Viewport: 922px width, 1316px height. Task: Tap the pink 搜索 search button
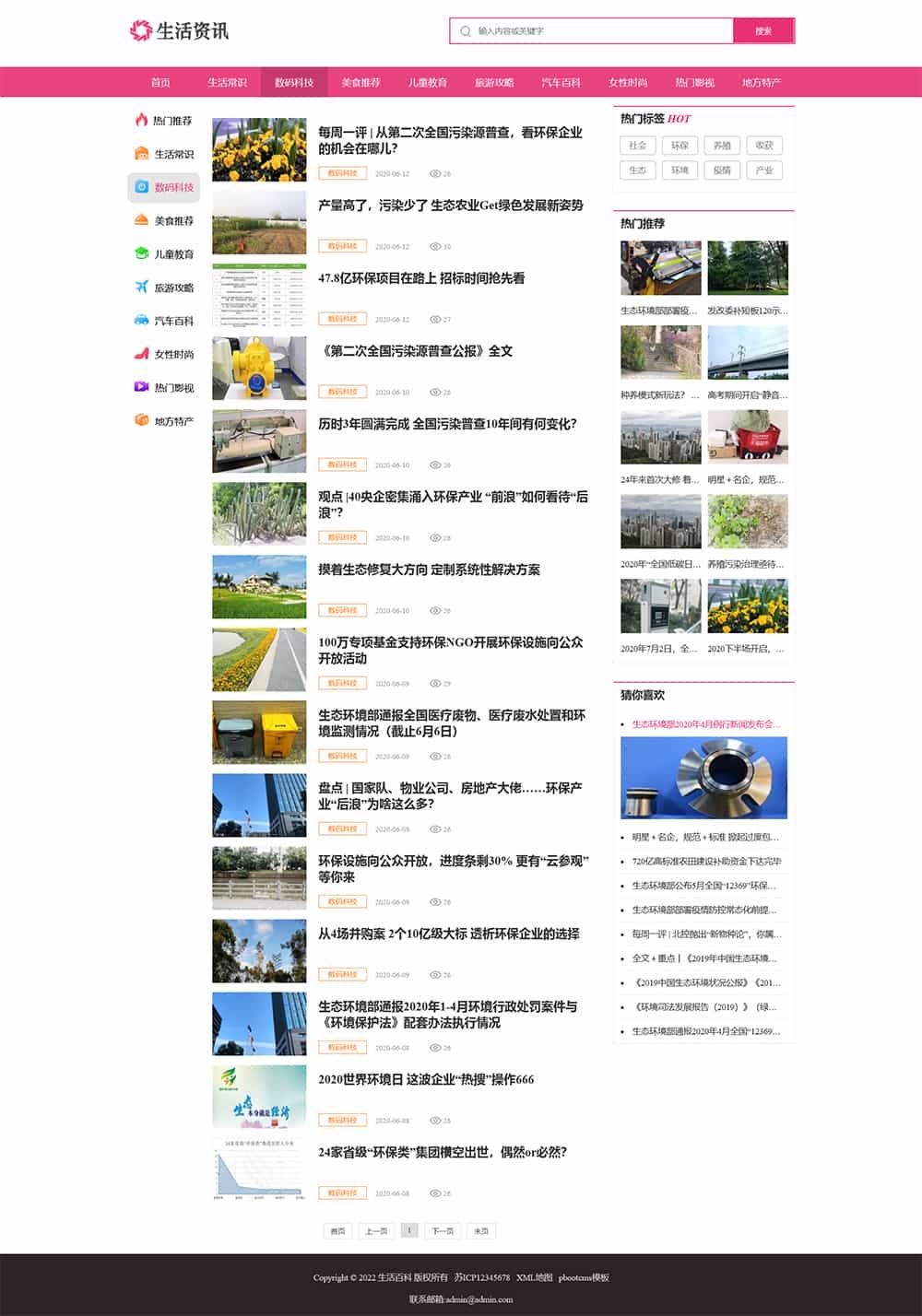(763, 31)
